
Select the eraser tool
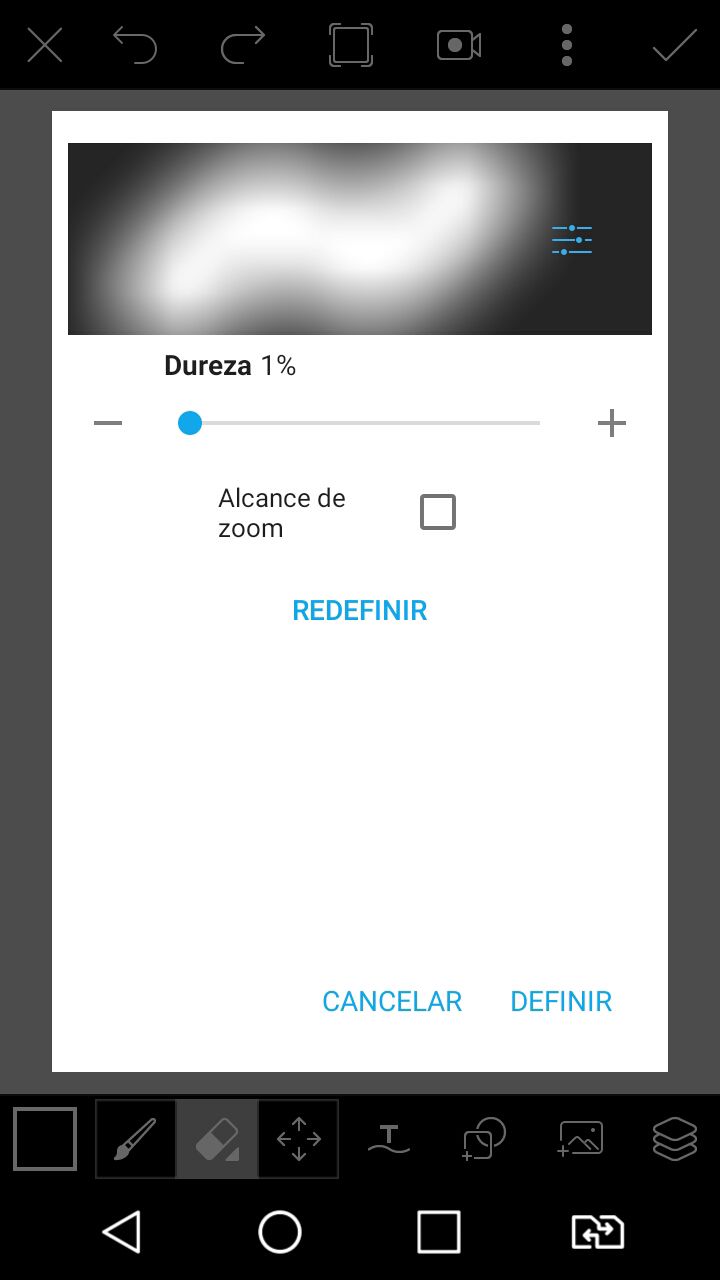[x=217, y=1139]
